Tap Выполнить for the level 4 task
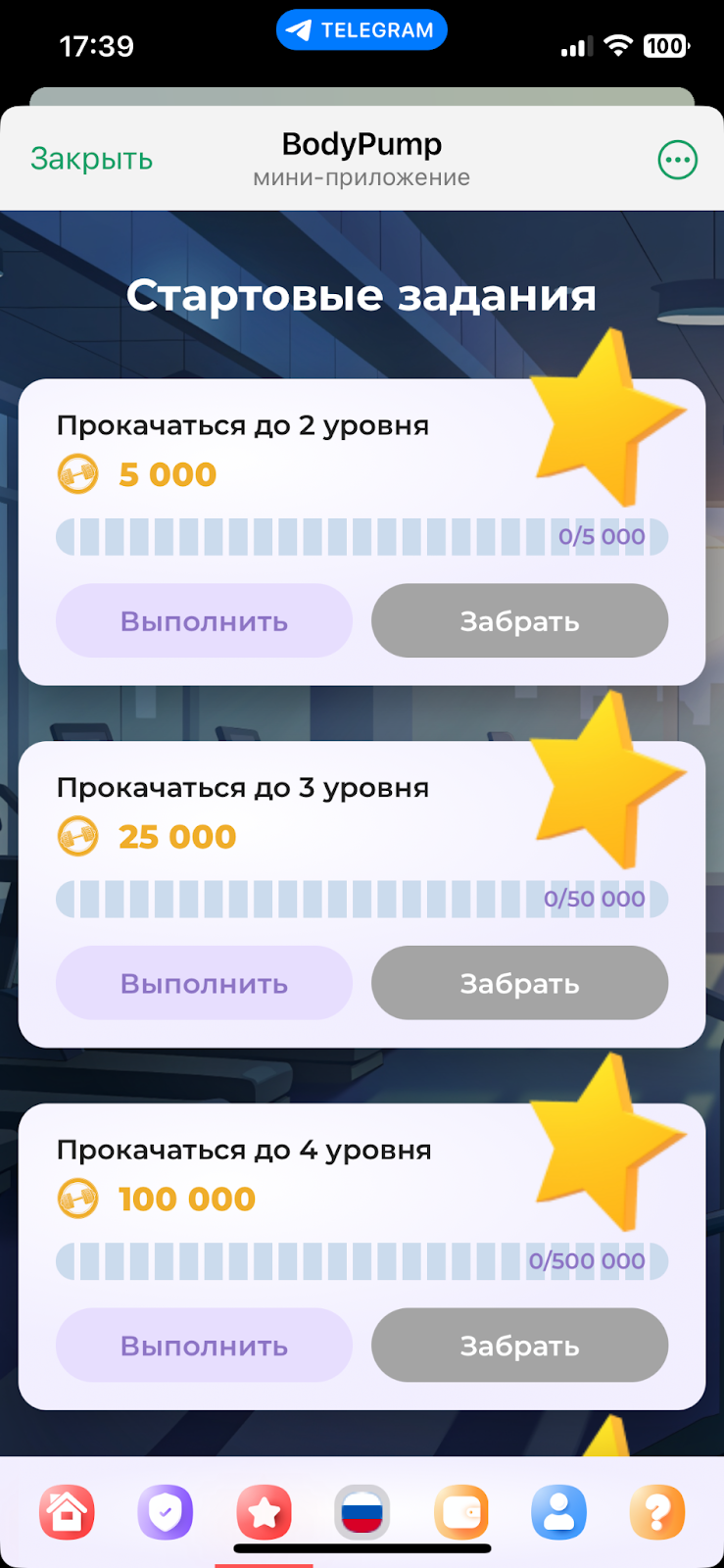This screenshot has width=724, height=1568. click(204, 1346)
